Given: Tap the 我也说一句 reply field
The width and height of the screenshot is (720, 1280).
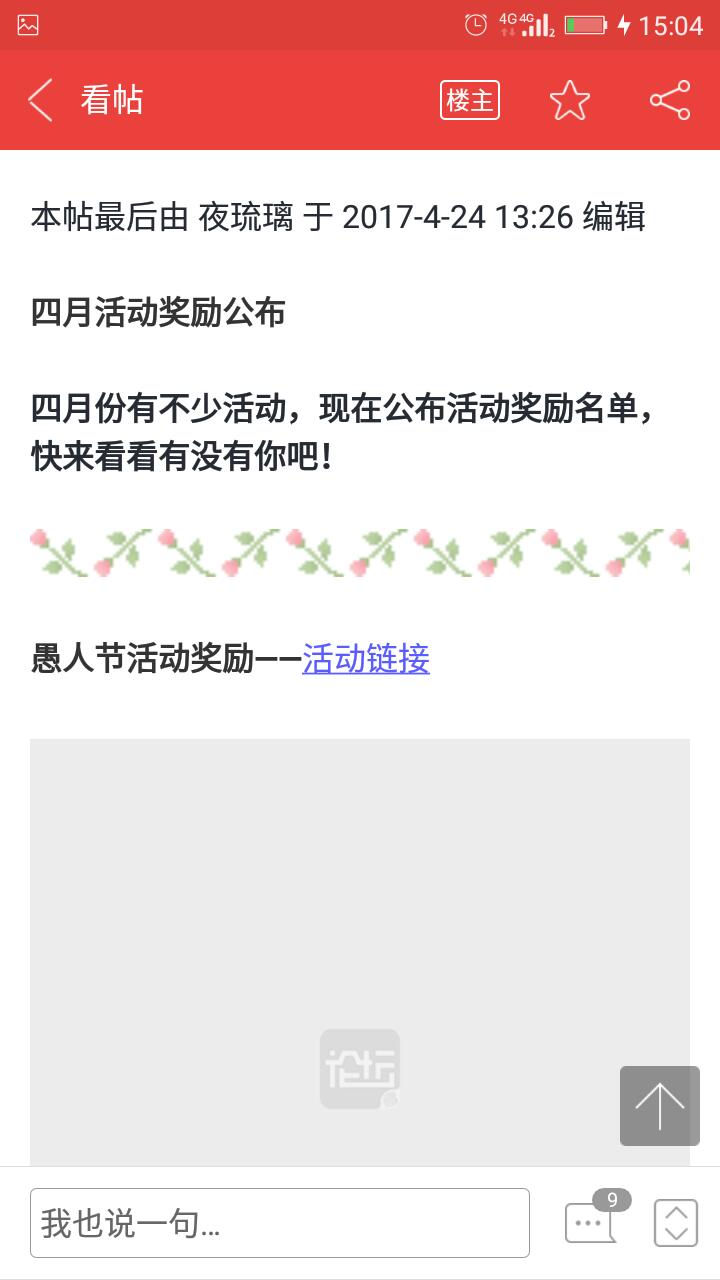Looking at the screenshot, I should tap(280, 1222).
